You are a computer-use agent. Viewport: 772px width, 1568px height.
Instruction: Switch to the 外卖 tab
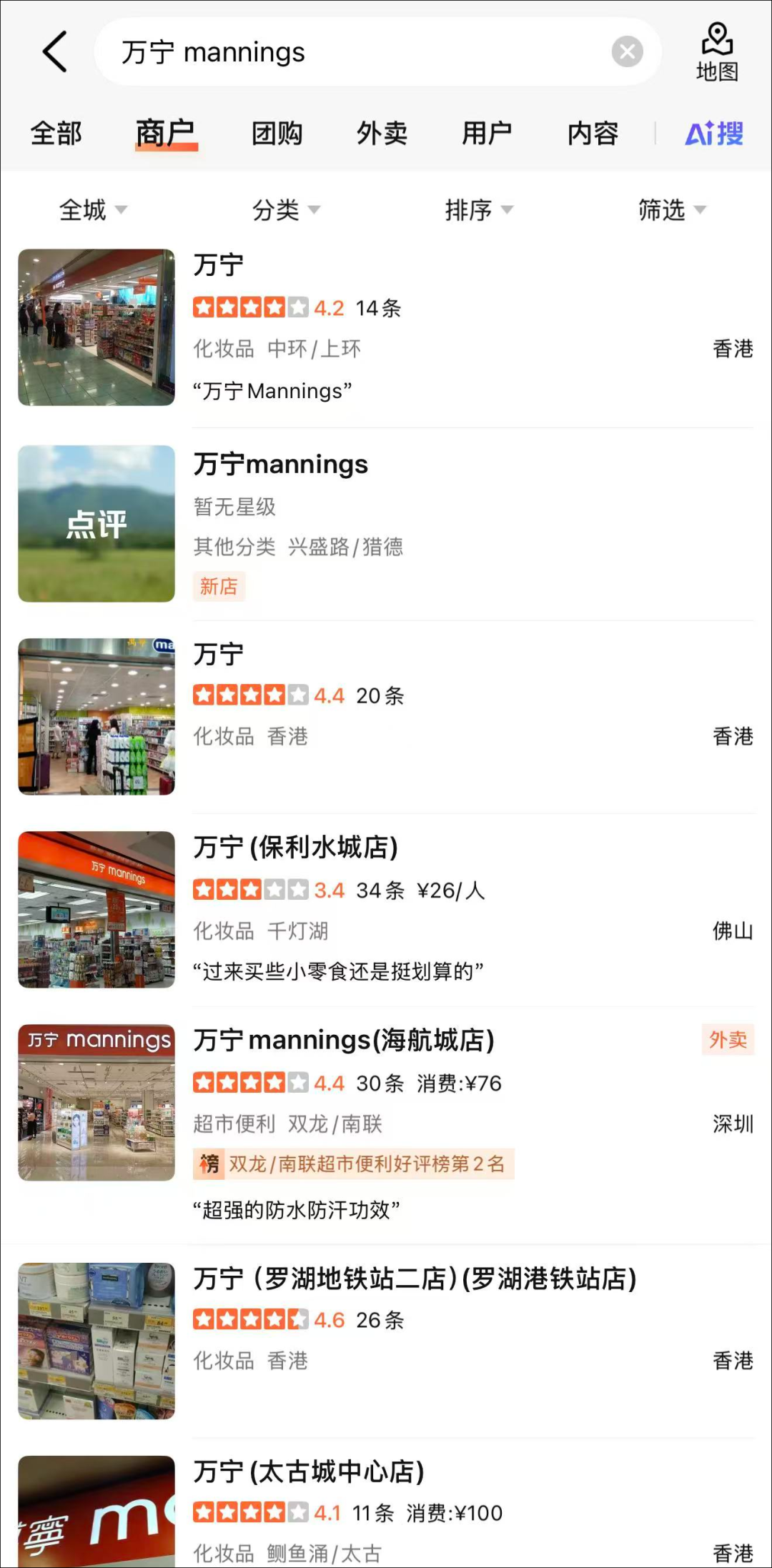382,134
